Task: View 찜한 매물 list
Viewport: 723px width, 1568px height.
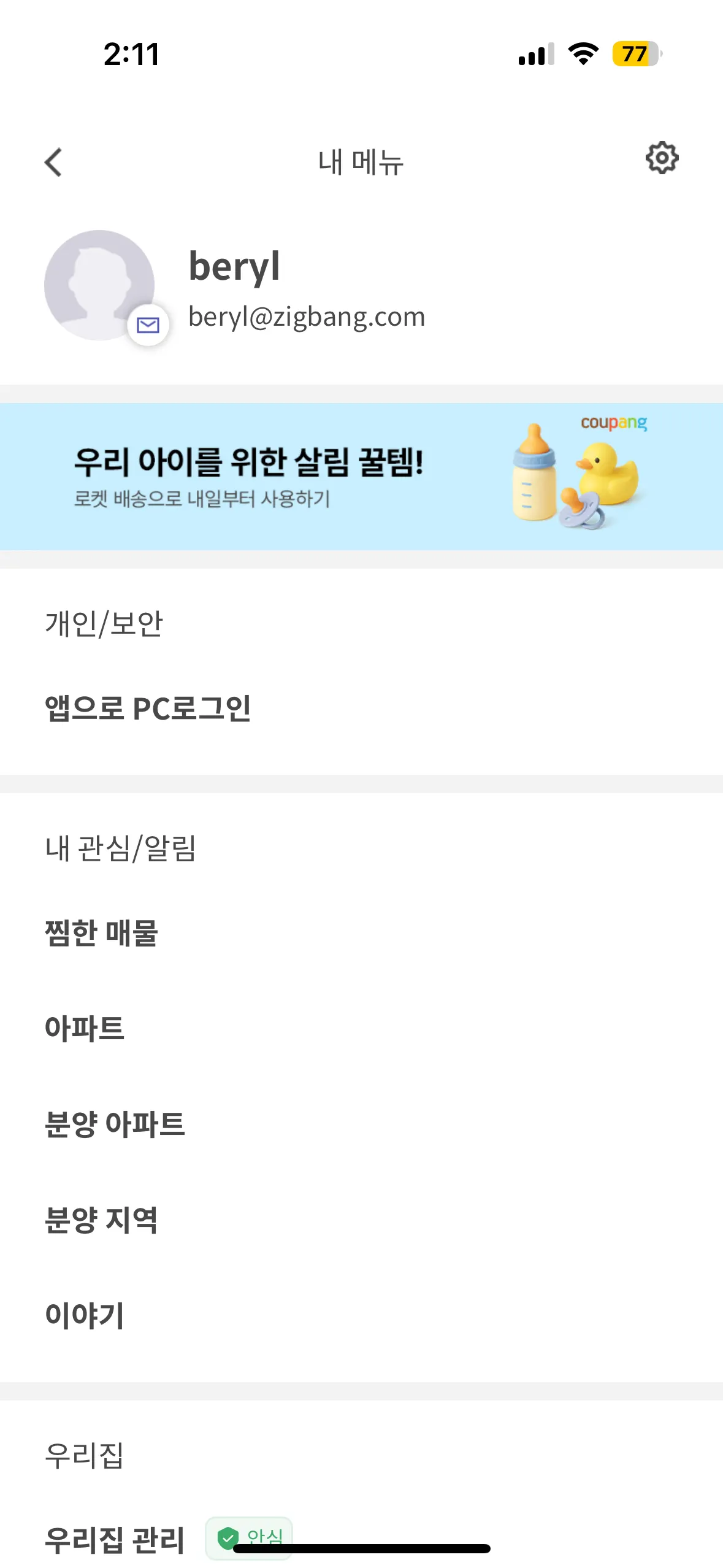Action: (102, 933)
